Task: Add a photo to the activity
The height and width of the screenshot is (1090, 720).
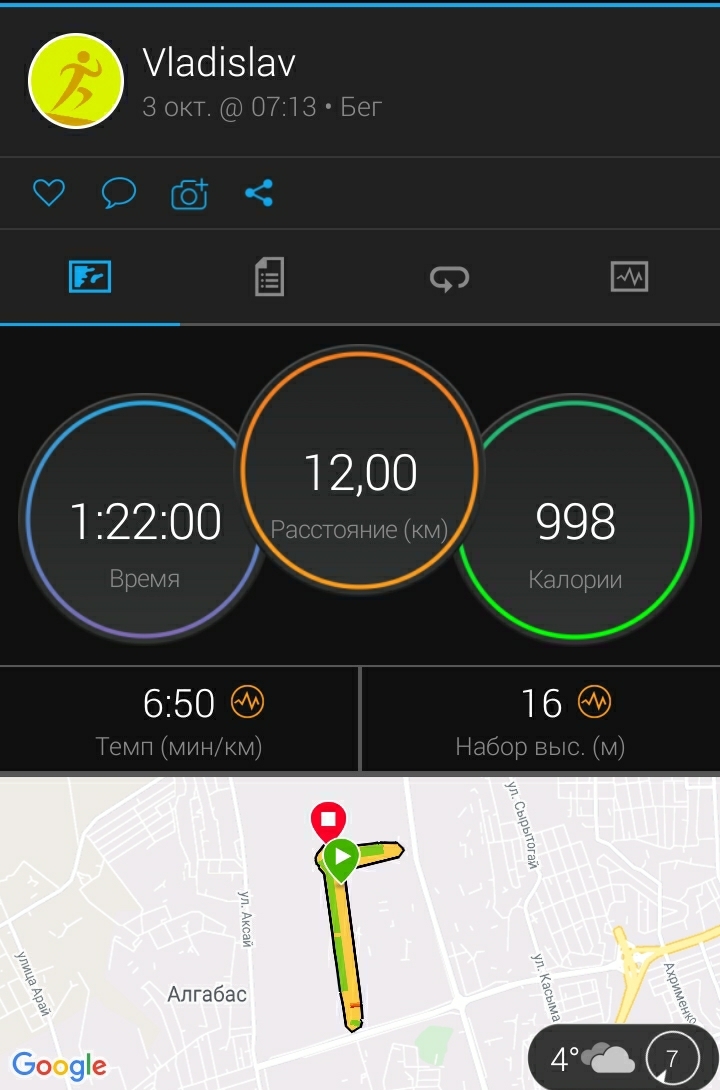Action: 189,193
